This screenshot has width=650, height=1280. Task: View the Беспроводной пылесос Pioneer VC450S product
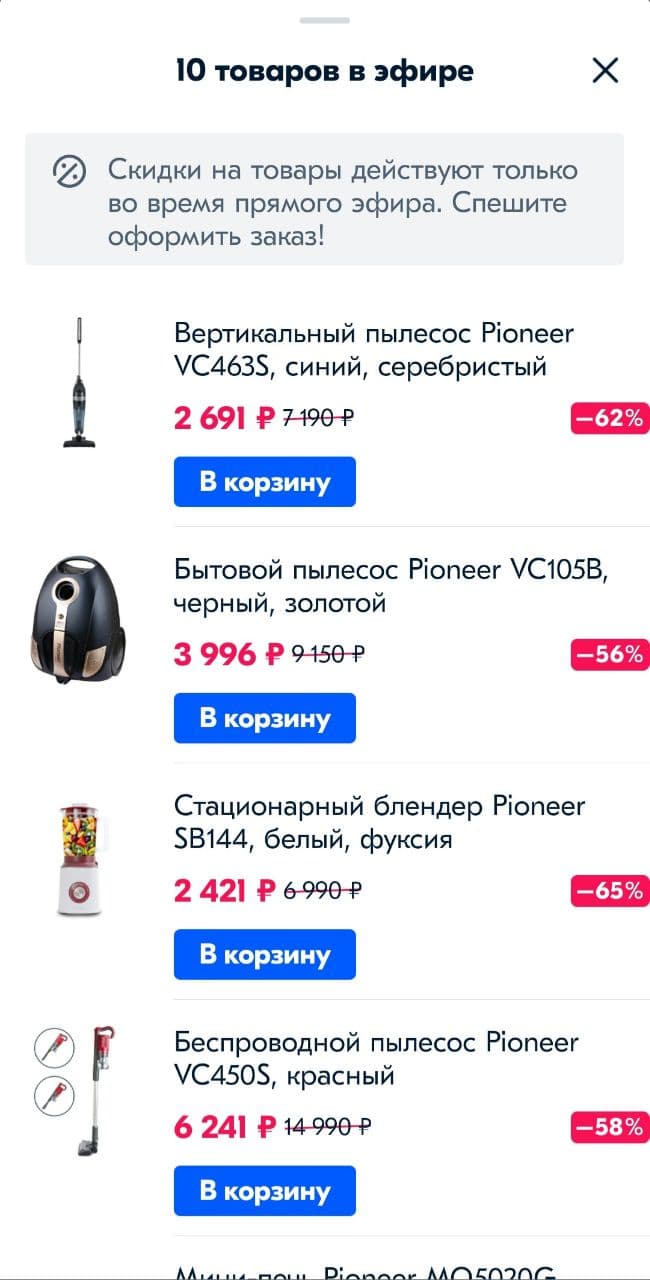pyautogui.click(x=376, y=1058)
